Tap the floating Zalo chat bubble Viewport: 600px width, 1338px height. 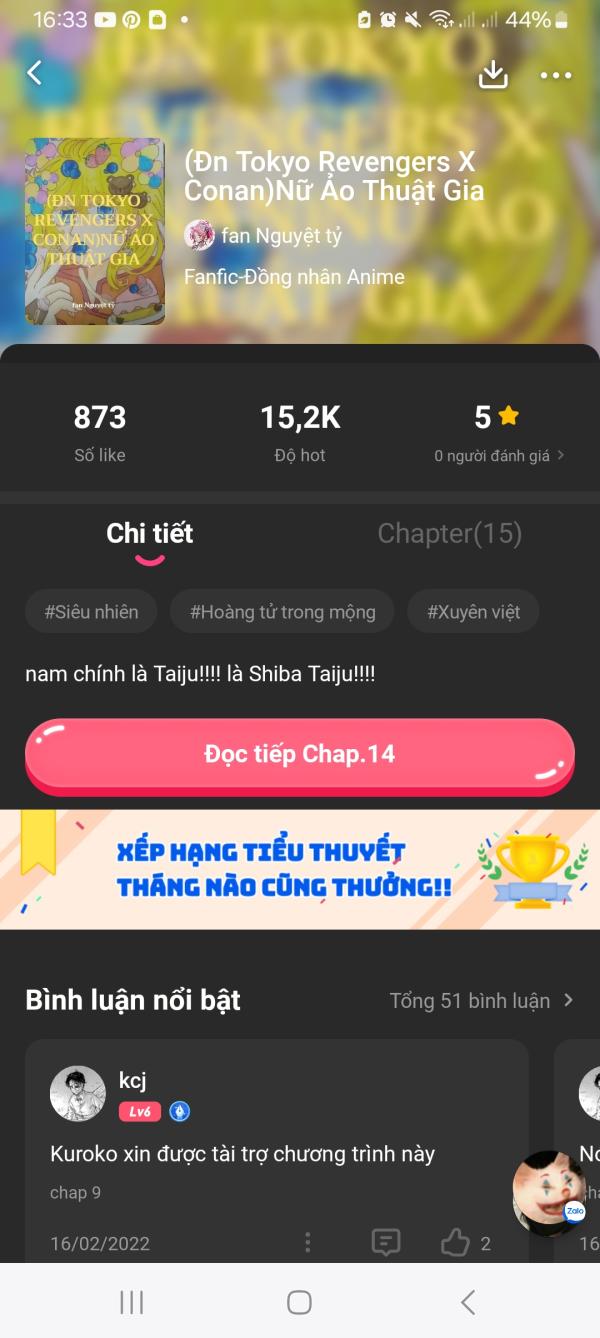[x=548, y=1190]
